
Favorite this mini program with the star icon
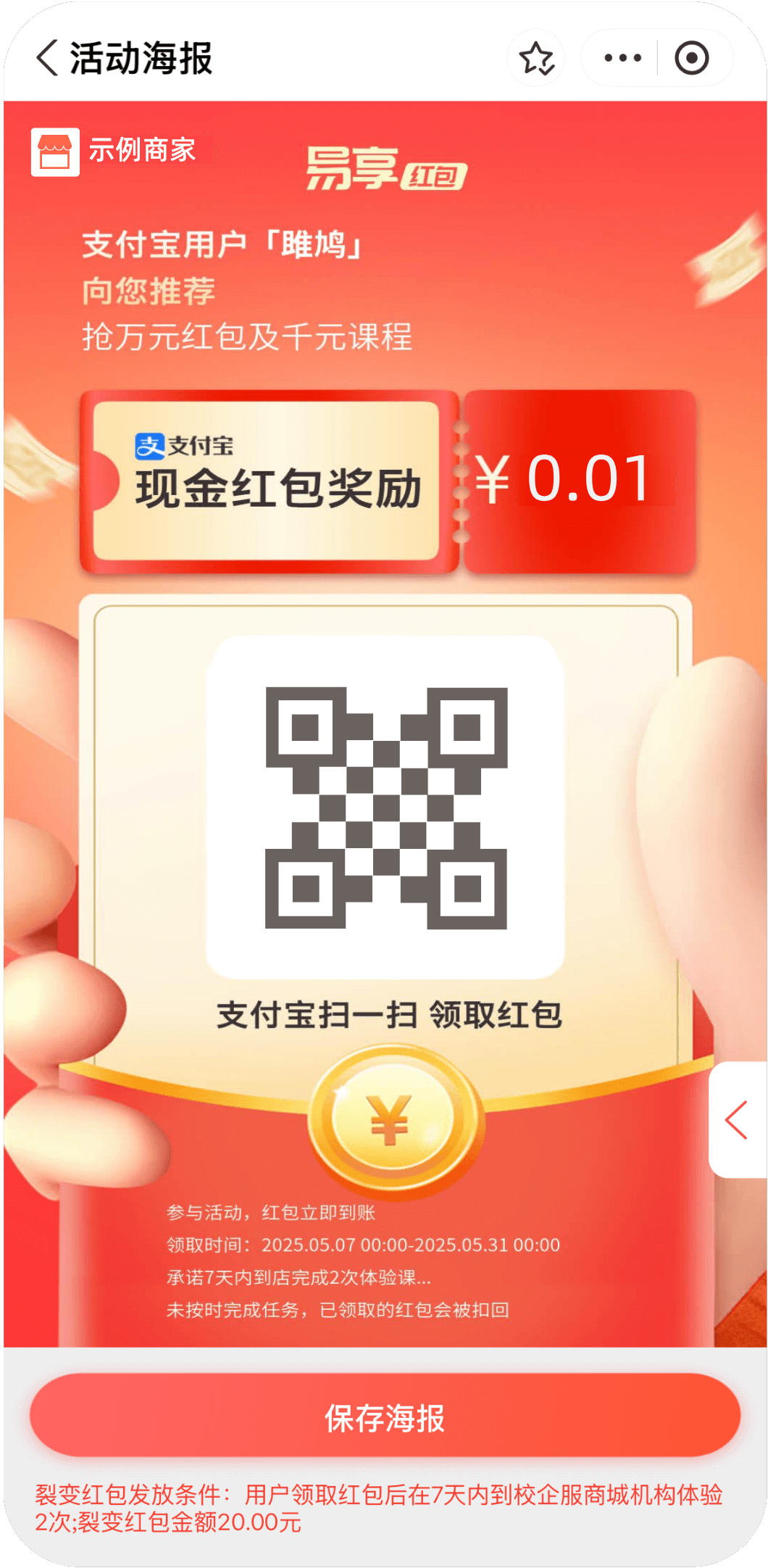536,58
